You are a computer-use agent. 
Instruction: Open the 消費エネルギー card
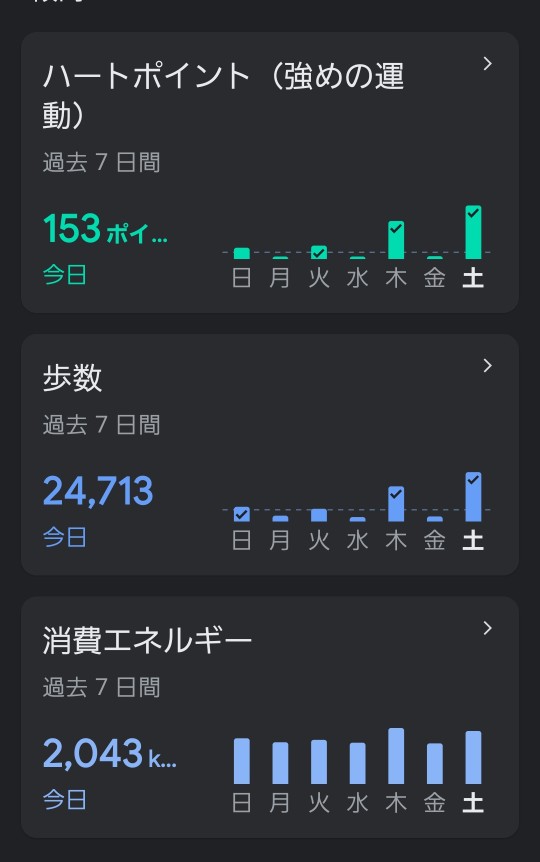(x=269, y=717)
